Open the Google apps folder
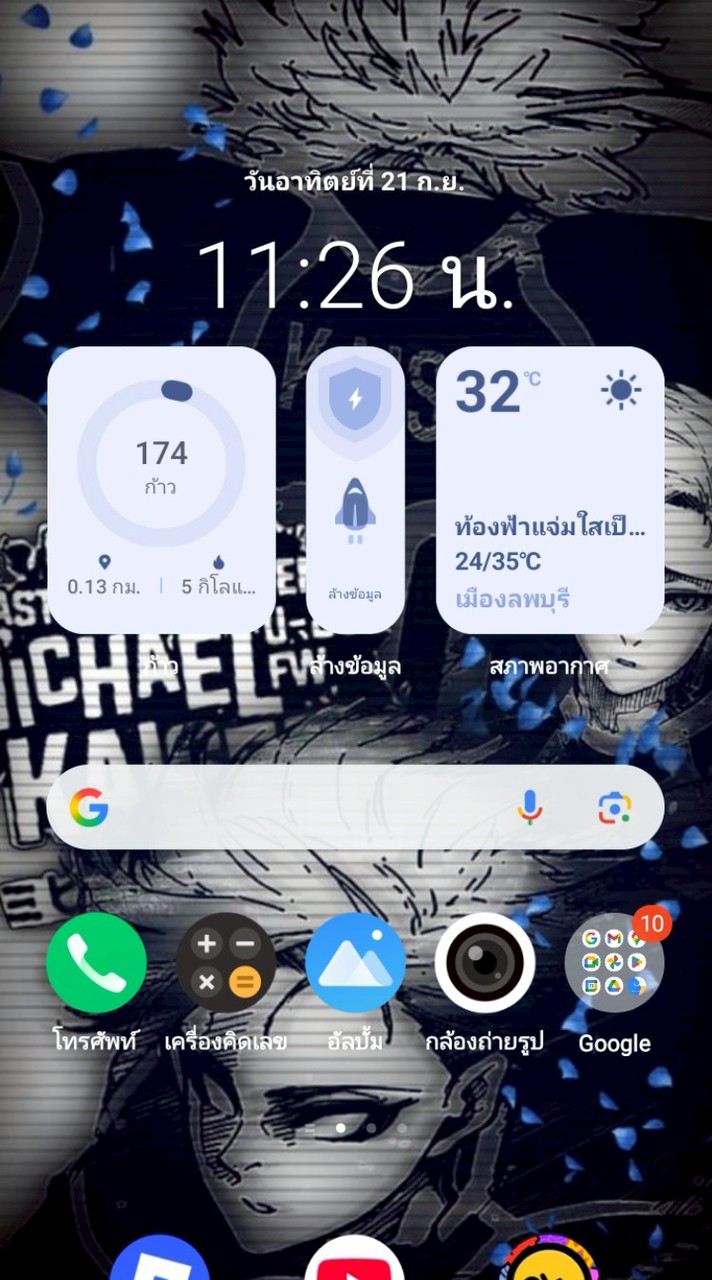This screenshot has height=1280, width=712. click(x=614, y=963)
